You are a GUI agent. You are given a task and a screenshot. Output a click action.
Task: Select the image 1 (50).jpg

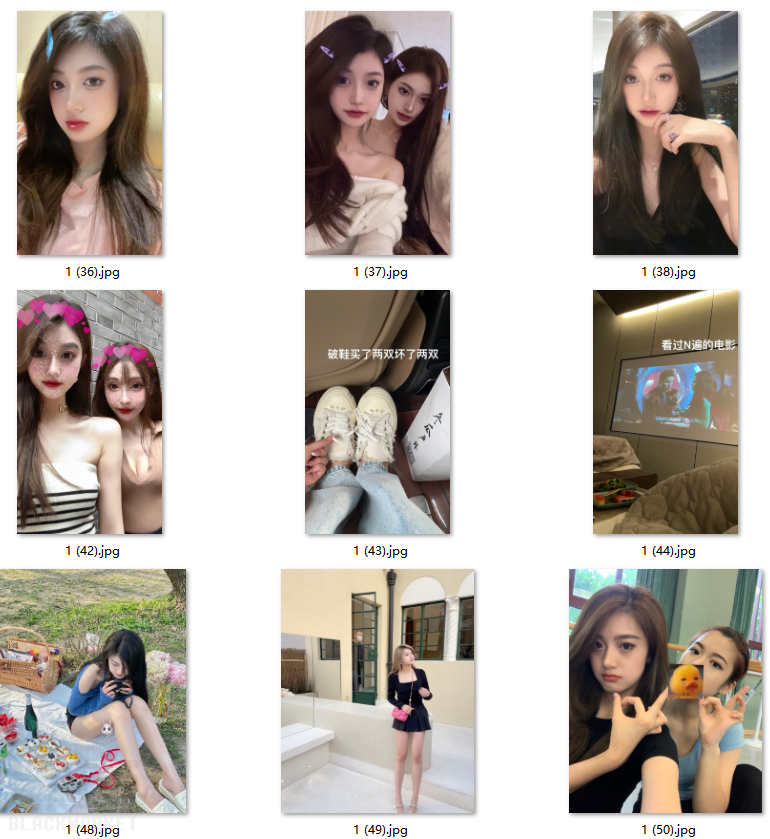(665, 691)
